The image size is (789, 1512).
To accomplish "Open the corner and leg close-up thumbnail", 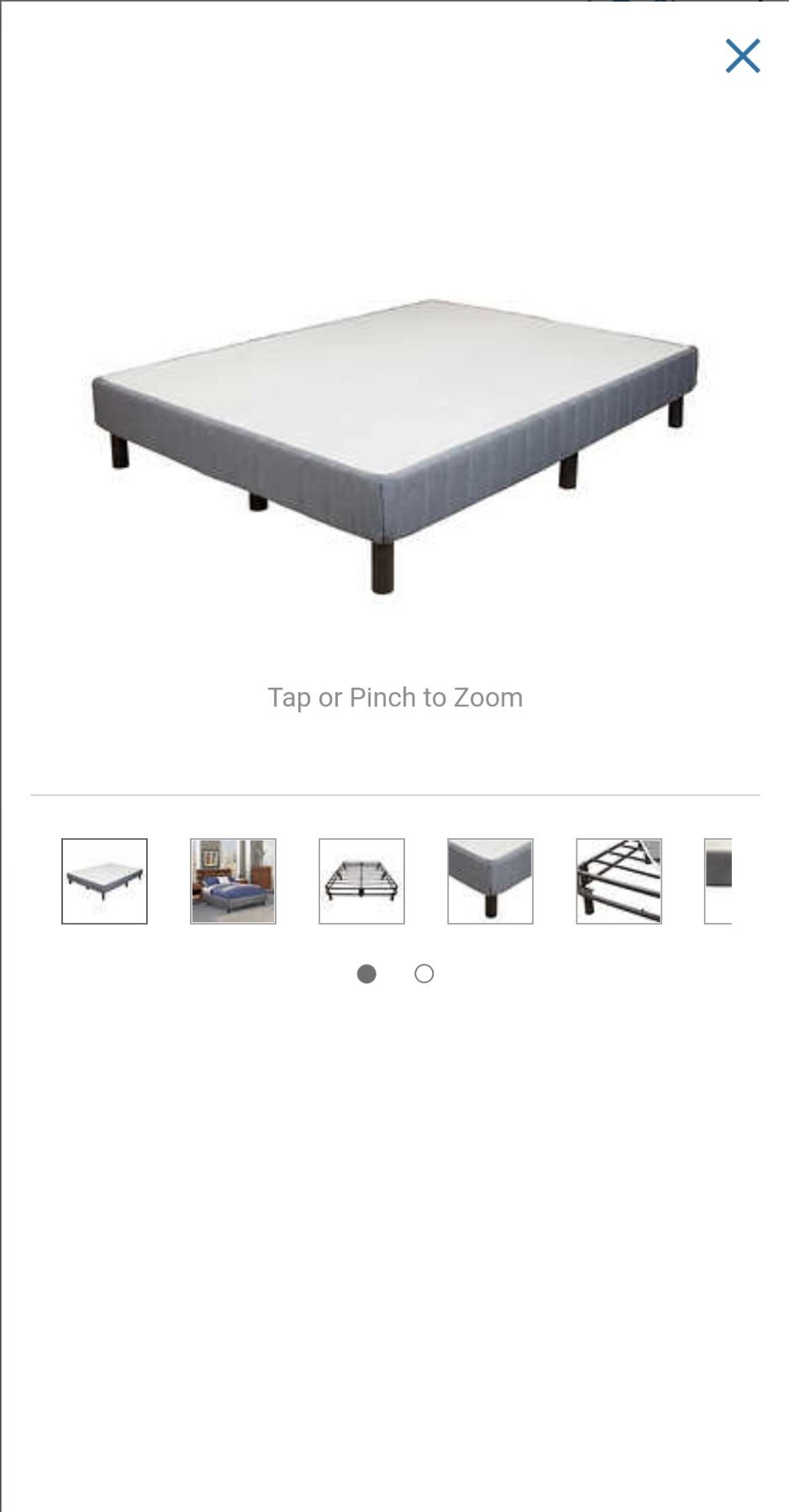I will click(490, 881).
